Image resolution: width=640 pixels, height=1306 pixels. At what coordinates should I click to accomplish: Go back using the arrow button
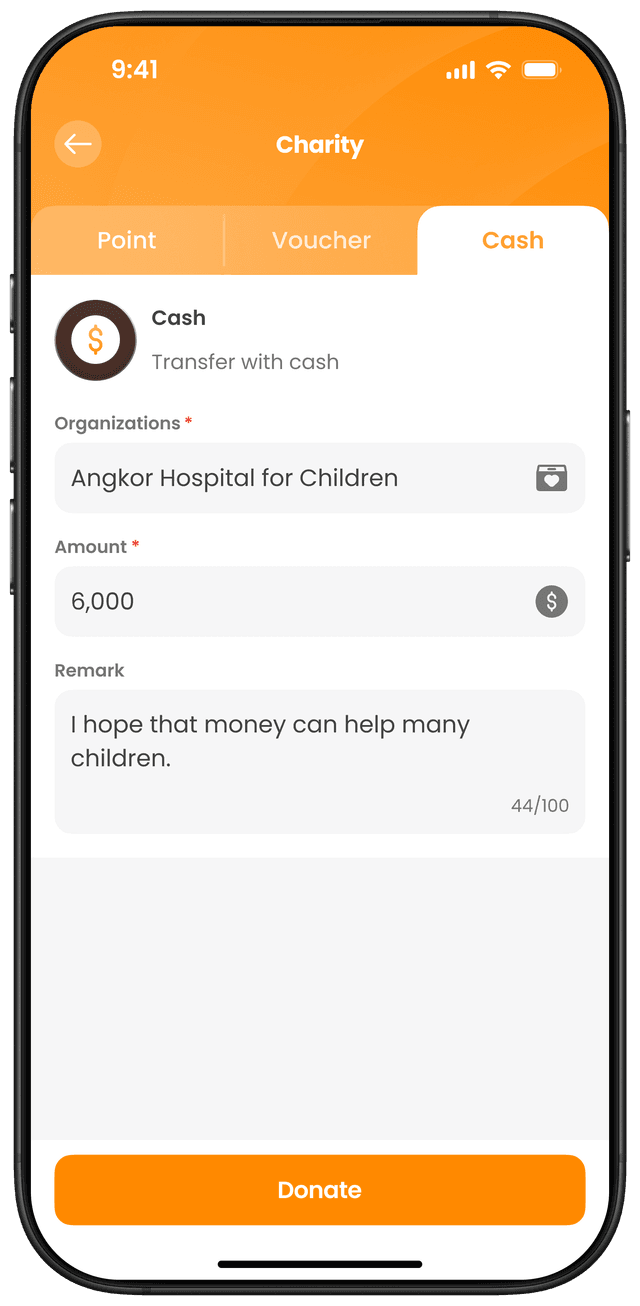click(x=78, y=144)
